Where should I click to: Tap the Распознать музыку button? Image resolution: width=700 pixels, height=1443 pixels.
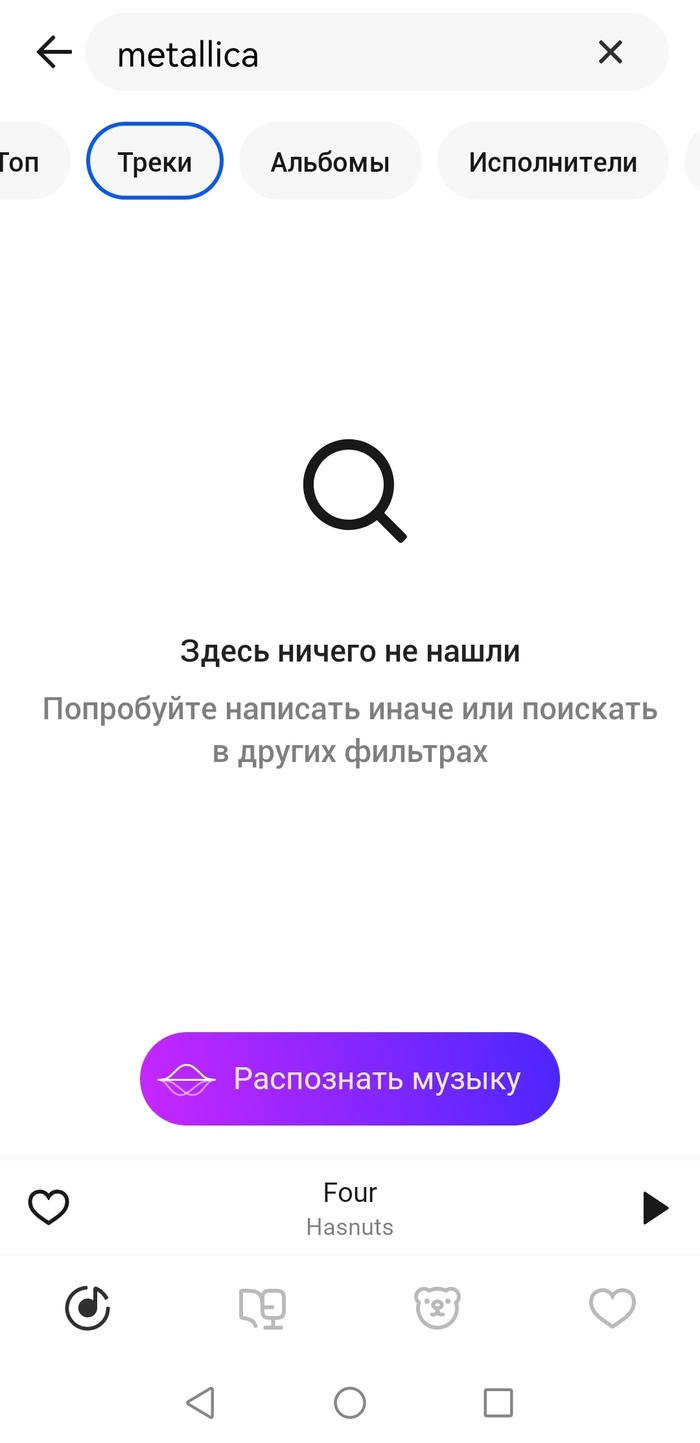point(349,1079)
